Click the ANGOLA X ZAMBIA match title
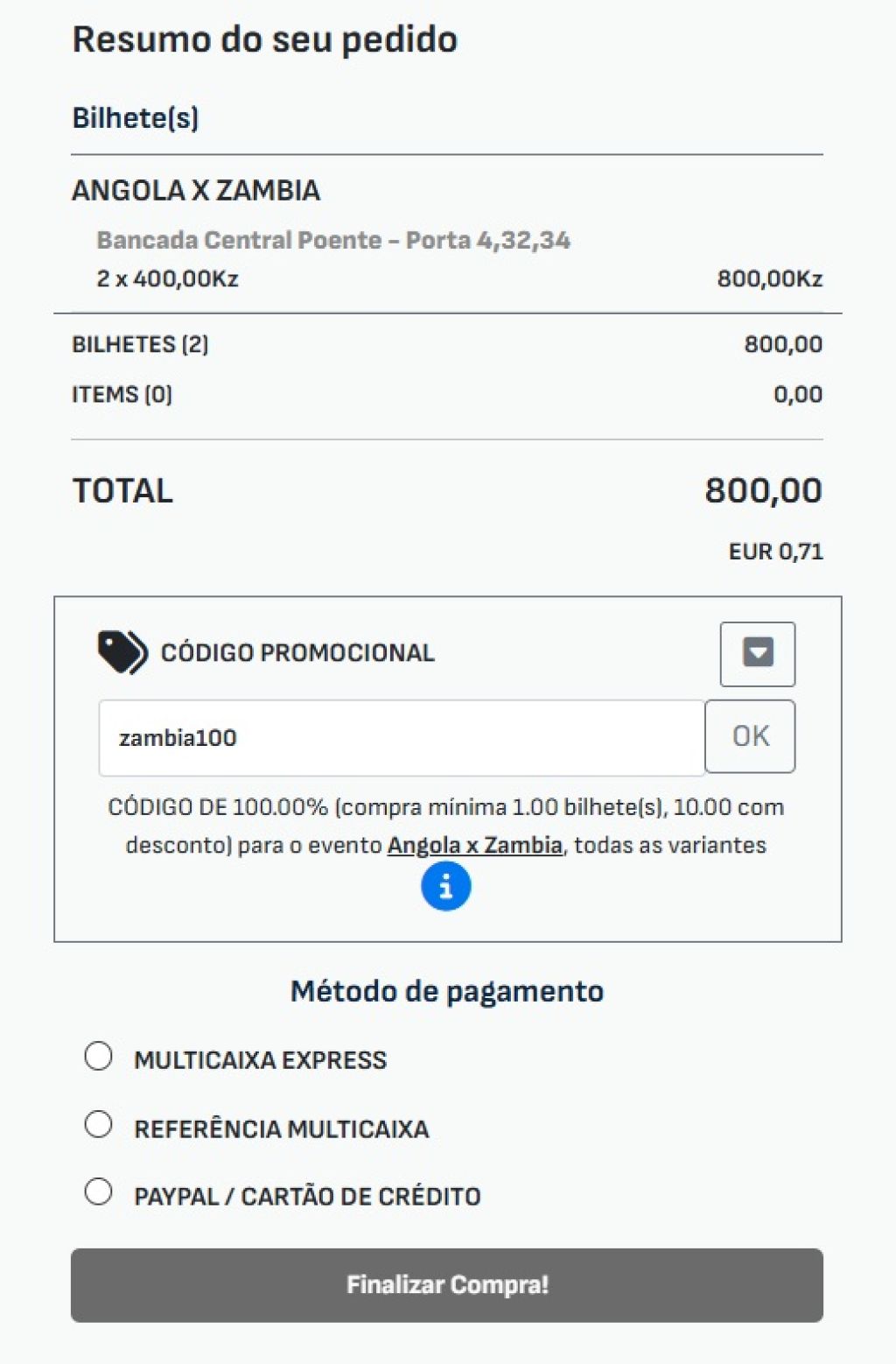The image size is (896, 1364). pyautogui.click(x=197, y=189)
